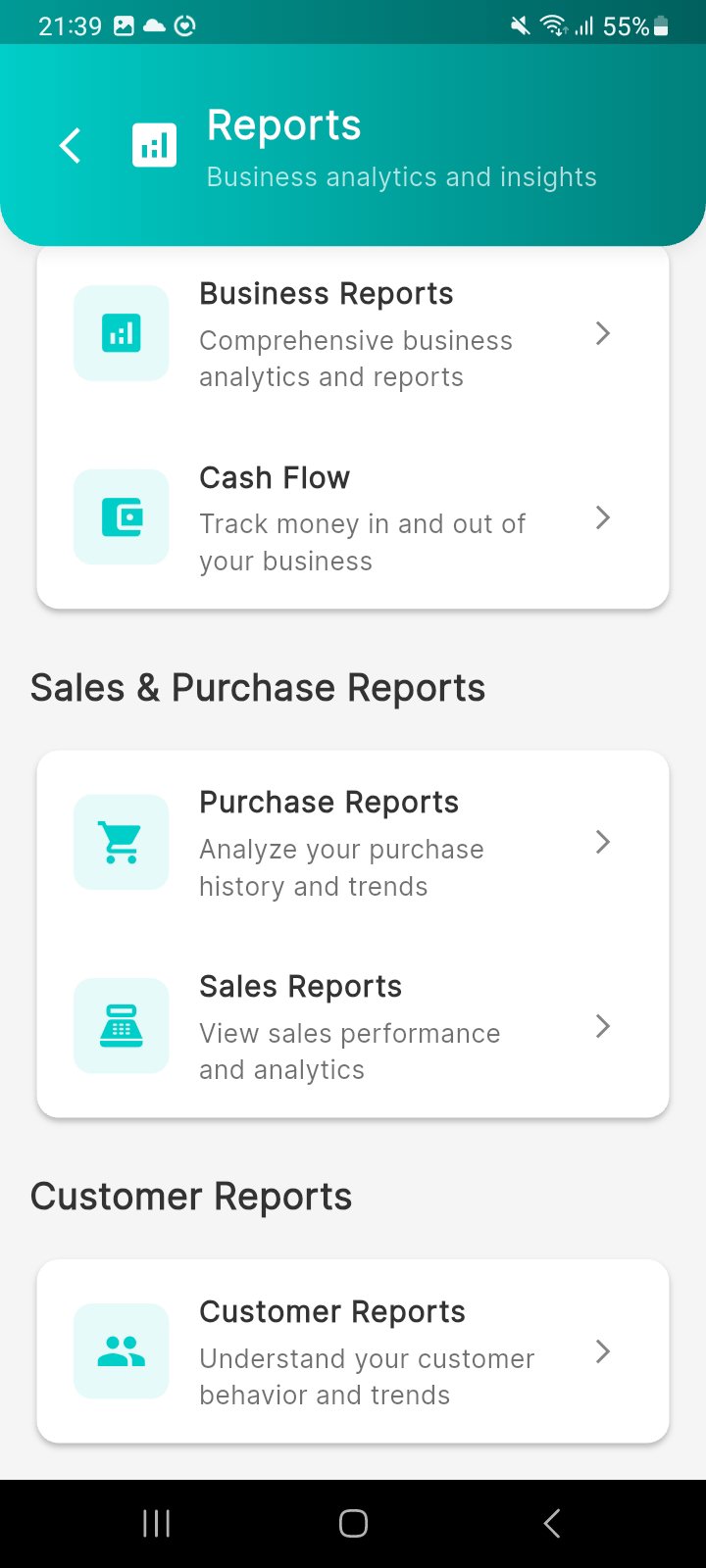Expand the Business Reports chevron
This screenshot has height=1568, width=706.
coord(603,333)
